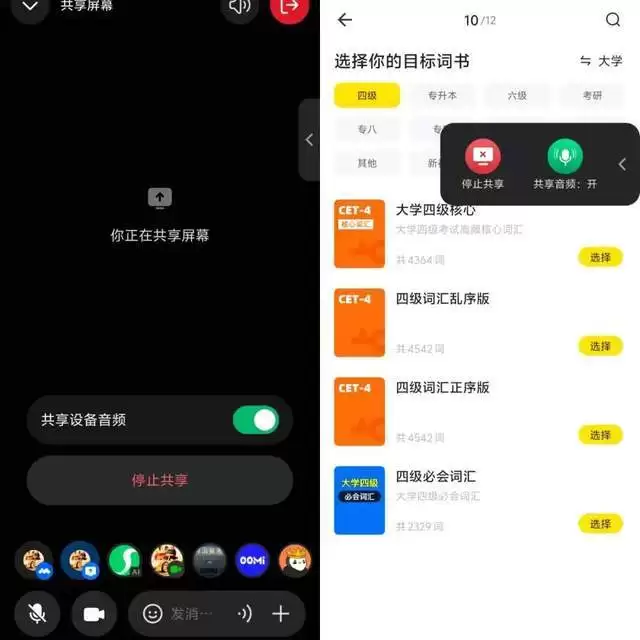Choose the 四级必会词汇 word book
The height and width of the screenshot is (640, 640).
(x=600, y=523)
